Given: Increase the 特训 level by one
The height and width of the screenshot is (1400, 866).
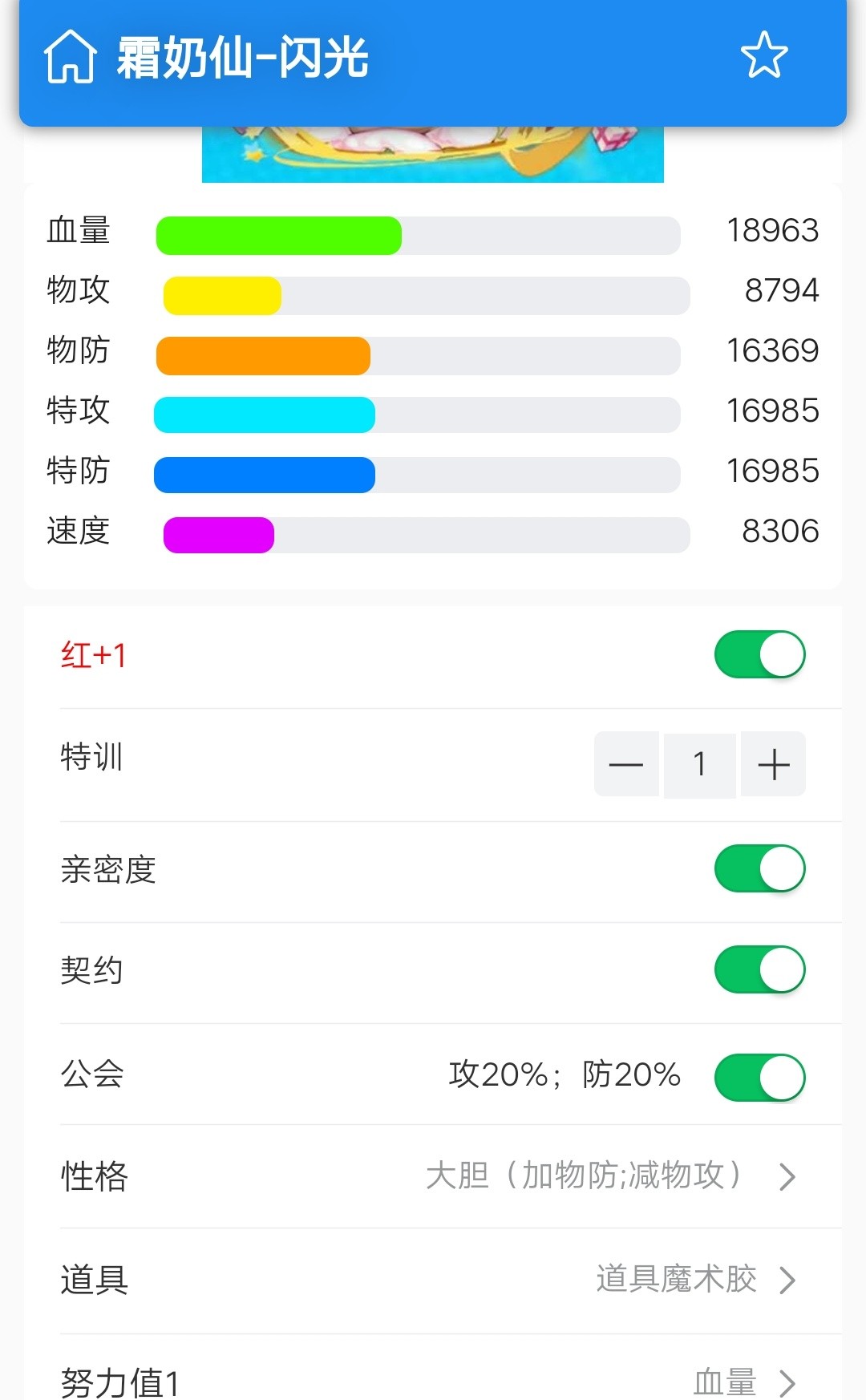Looking at the screenshot, I should click(x=773, y=764).
